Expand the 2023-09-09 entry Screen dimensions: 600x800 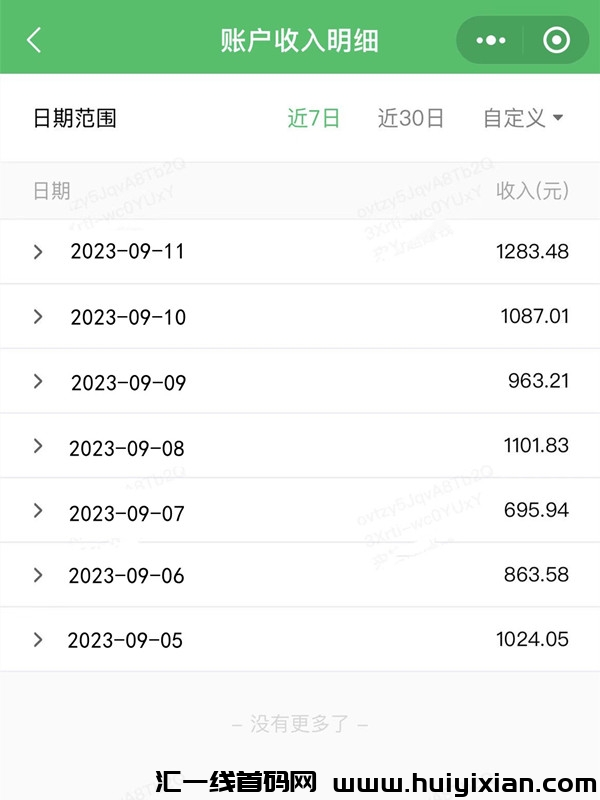pos(38,382)
